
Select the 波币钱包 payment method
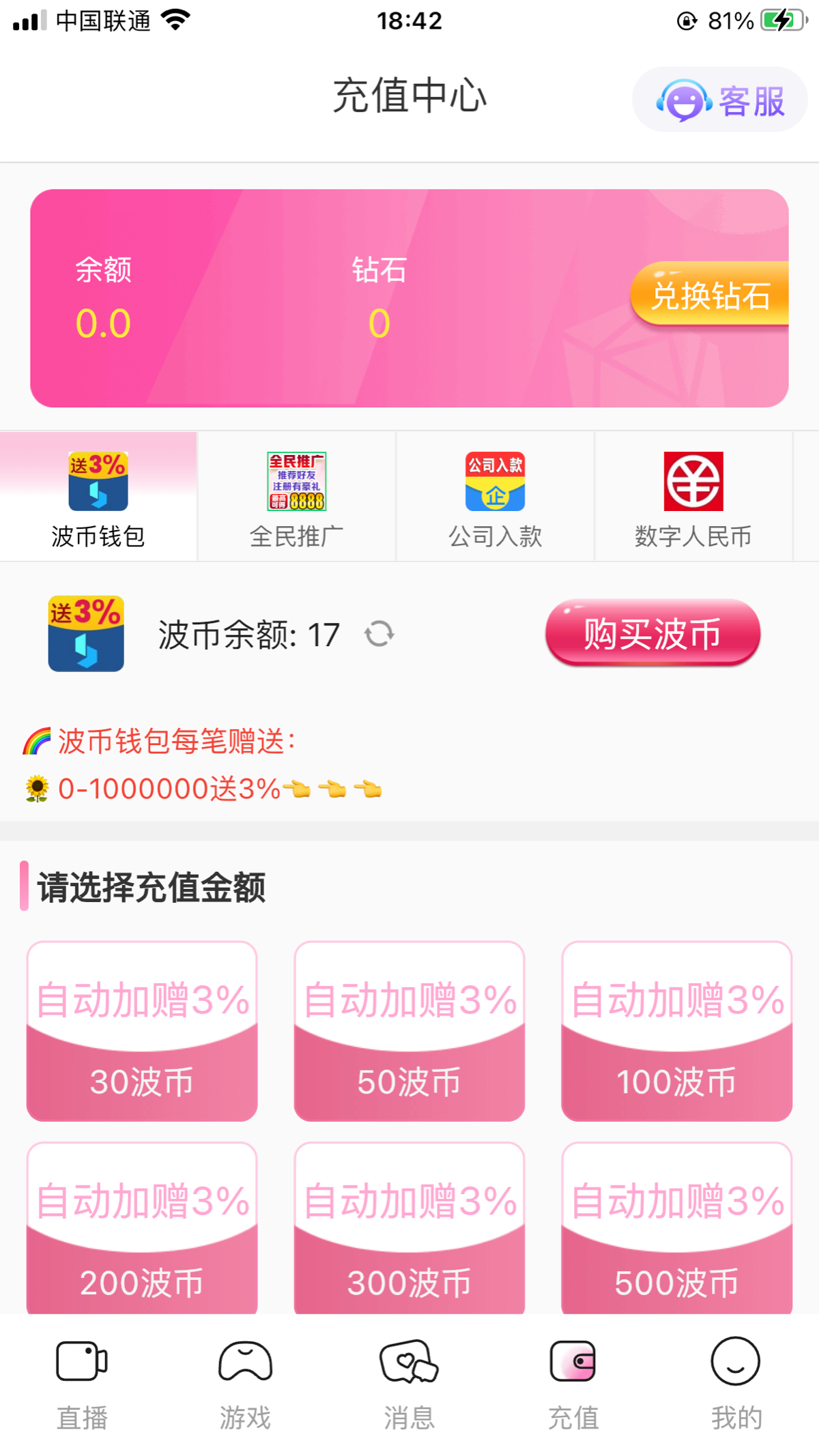pyautogui.click(x=98, y=498)
